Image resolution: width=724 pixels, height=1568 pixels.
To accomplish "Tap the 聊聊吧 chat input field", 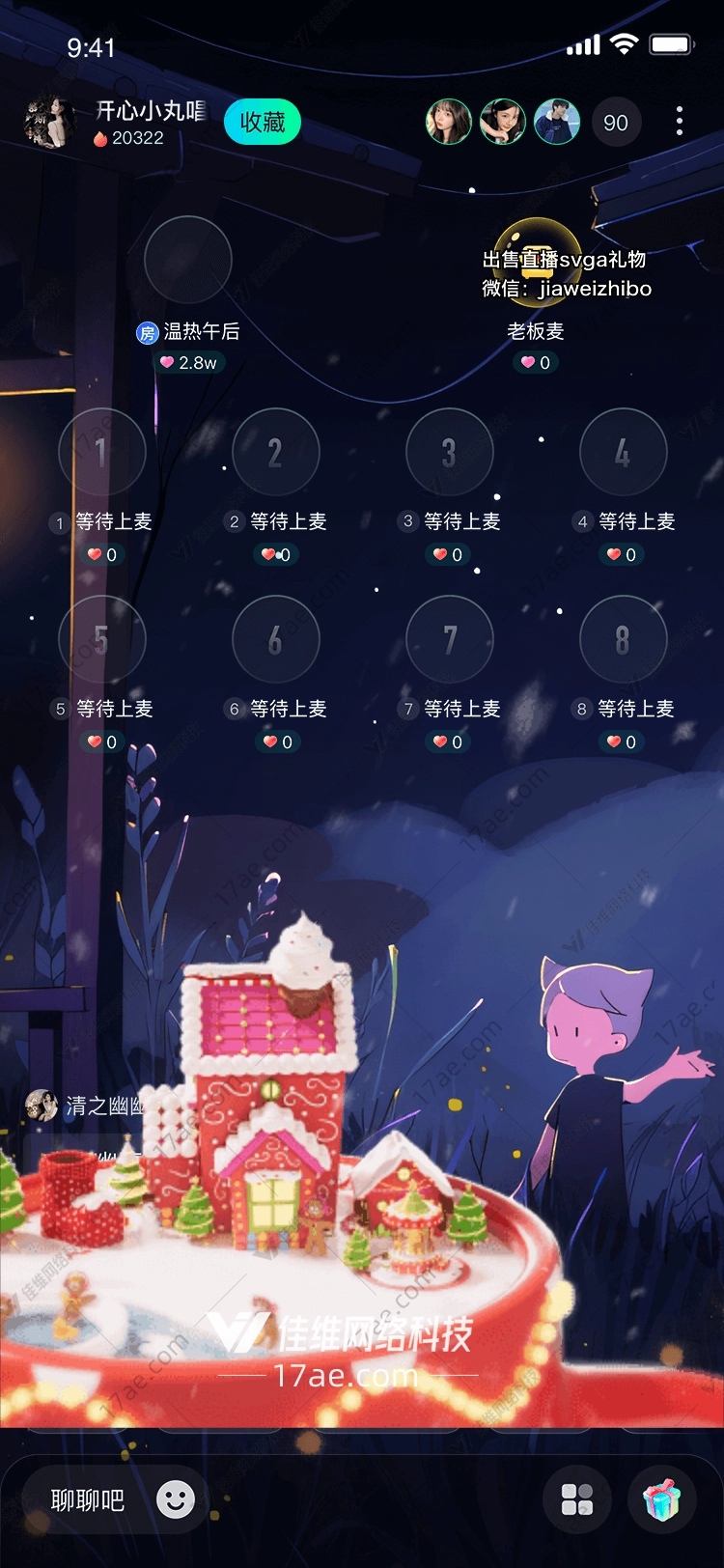I will pyautogui.click(x=89, y=1500).
